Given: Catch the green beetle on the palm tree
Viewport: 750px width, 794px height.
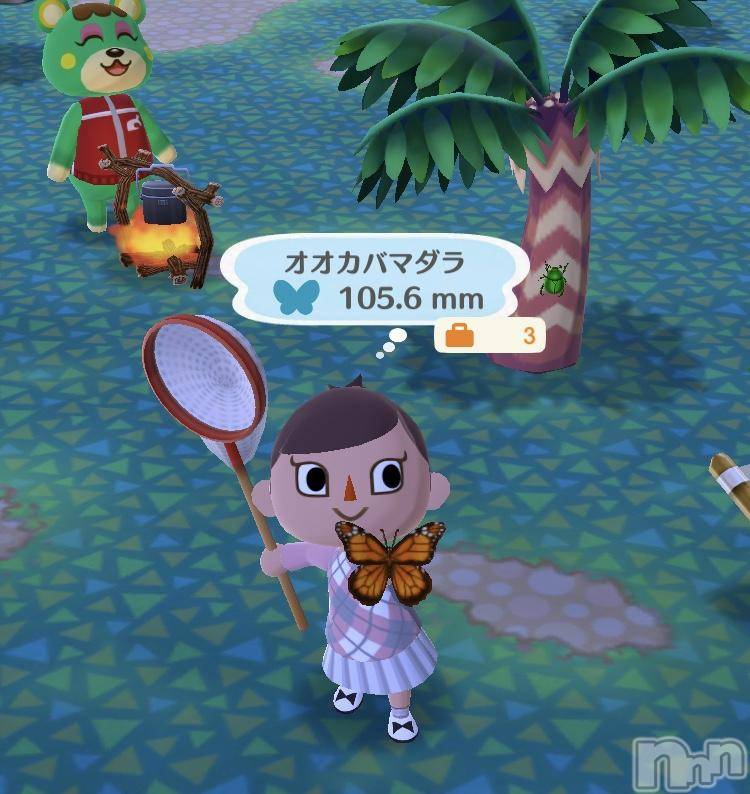Looking at the screenshot, I should click(552, 279).
